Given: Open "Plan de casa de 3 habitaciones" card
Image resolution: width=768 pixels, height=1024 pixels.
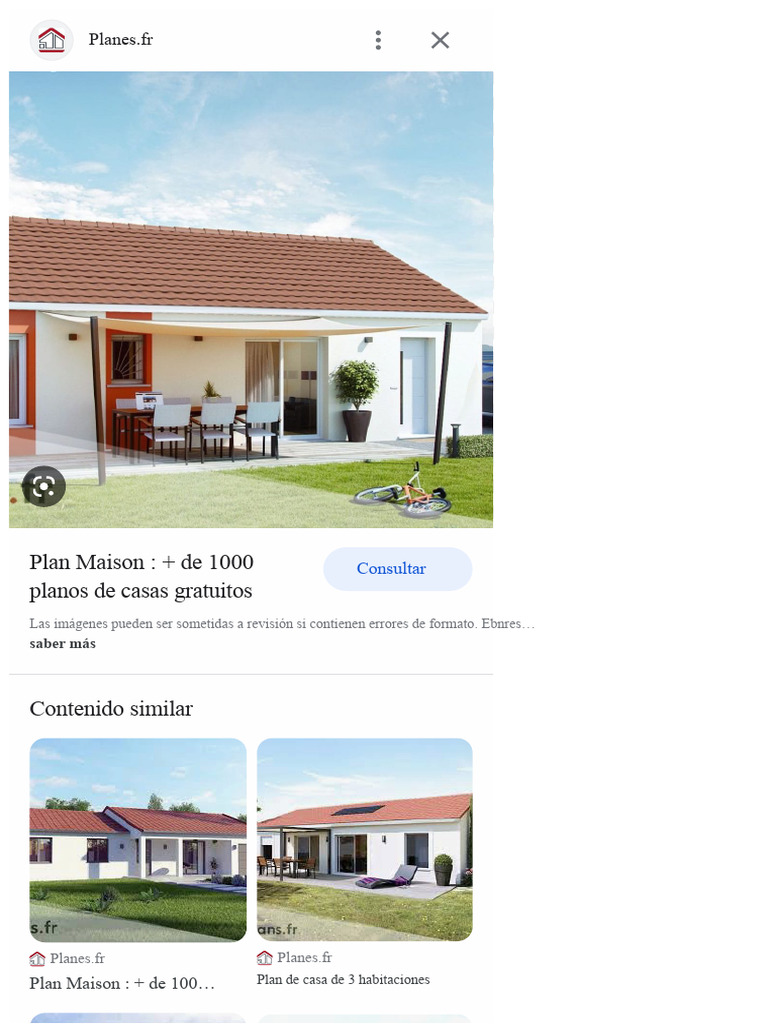Looking at the screenshot, I should coord(364,863).
